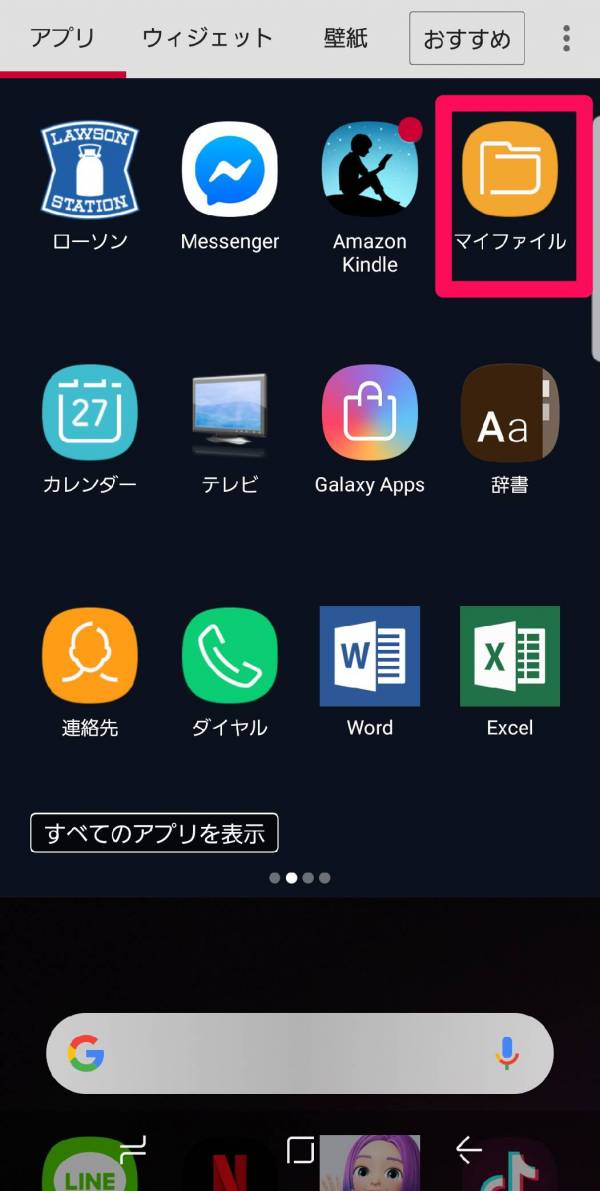600x1191 pixels.
Task: Tap the system back button
Action: [x=468, y=1150]
